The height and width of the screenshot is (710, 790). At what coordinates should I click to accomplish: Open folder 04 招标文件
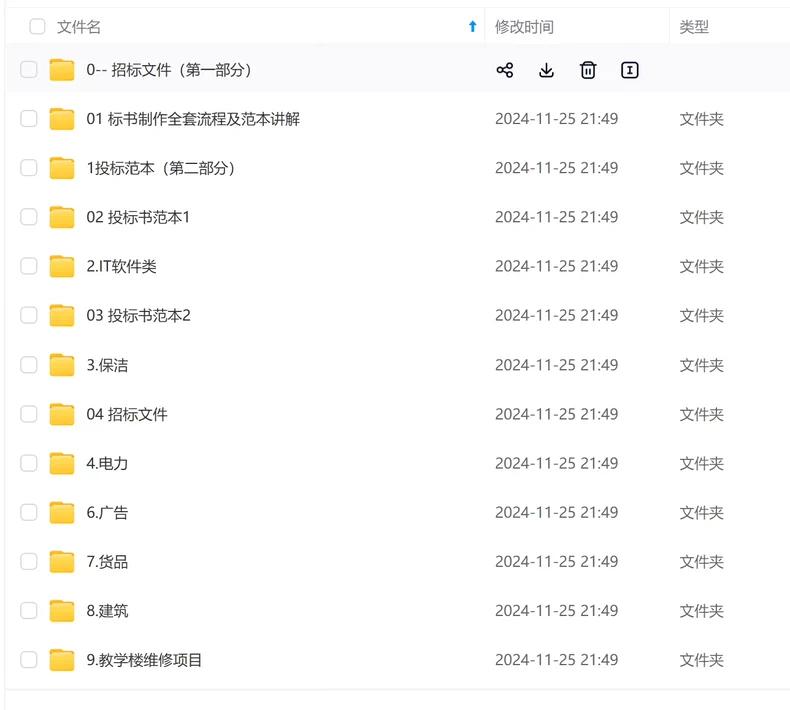click(127, 414)
